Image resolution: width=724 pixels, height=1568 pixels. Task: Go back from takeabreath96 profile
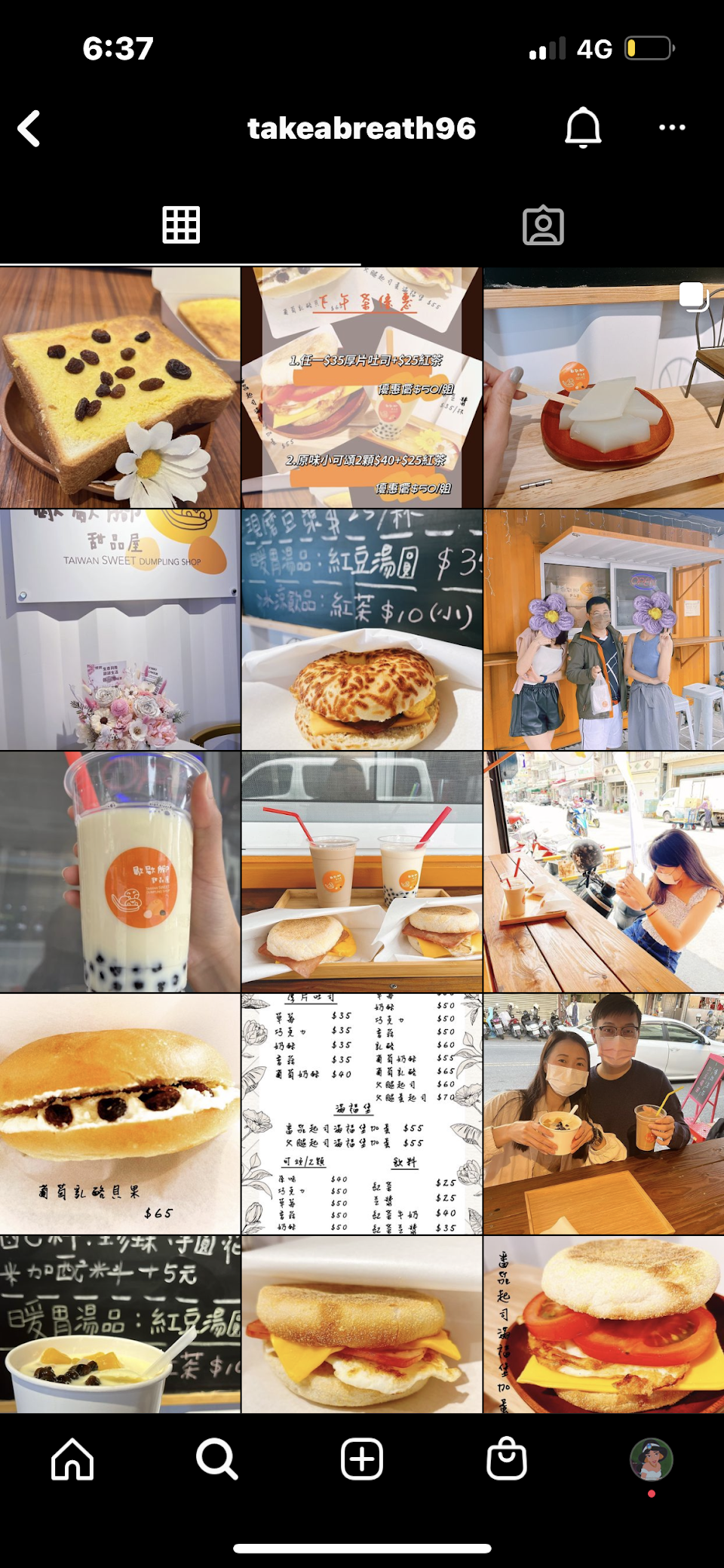29,128
